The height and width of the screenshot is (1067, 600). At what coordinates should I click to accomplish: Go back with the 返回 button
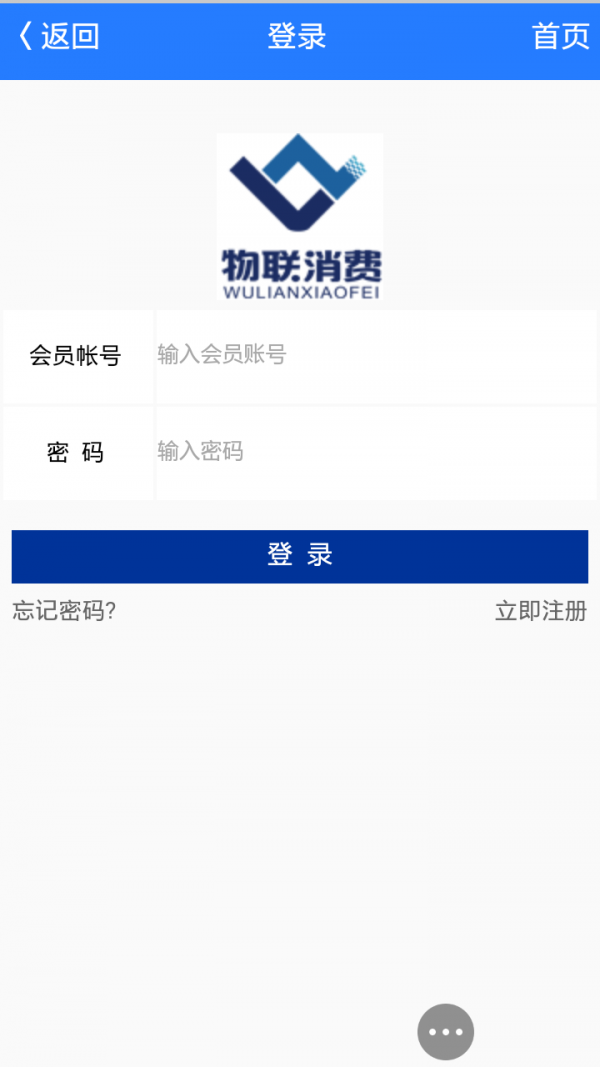(x=59, y=36)
